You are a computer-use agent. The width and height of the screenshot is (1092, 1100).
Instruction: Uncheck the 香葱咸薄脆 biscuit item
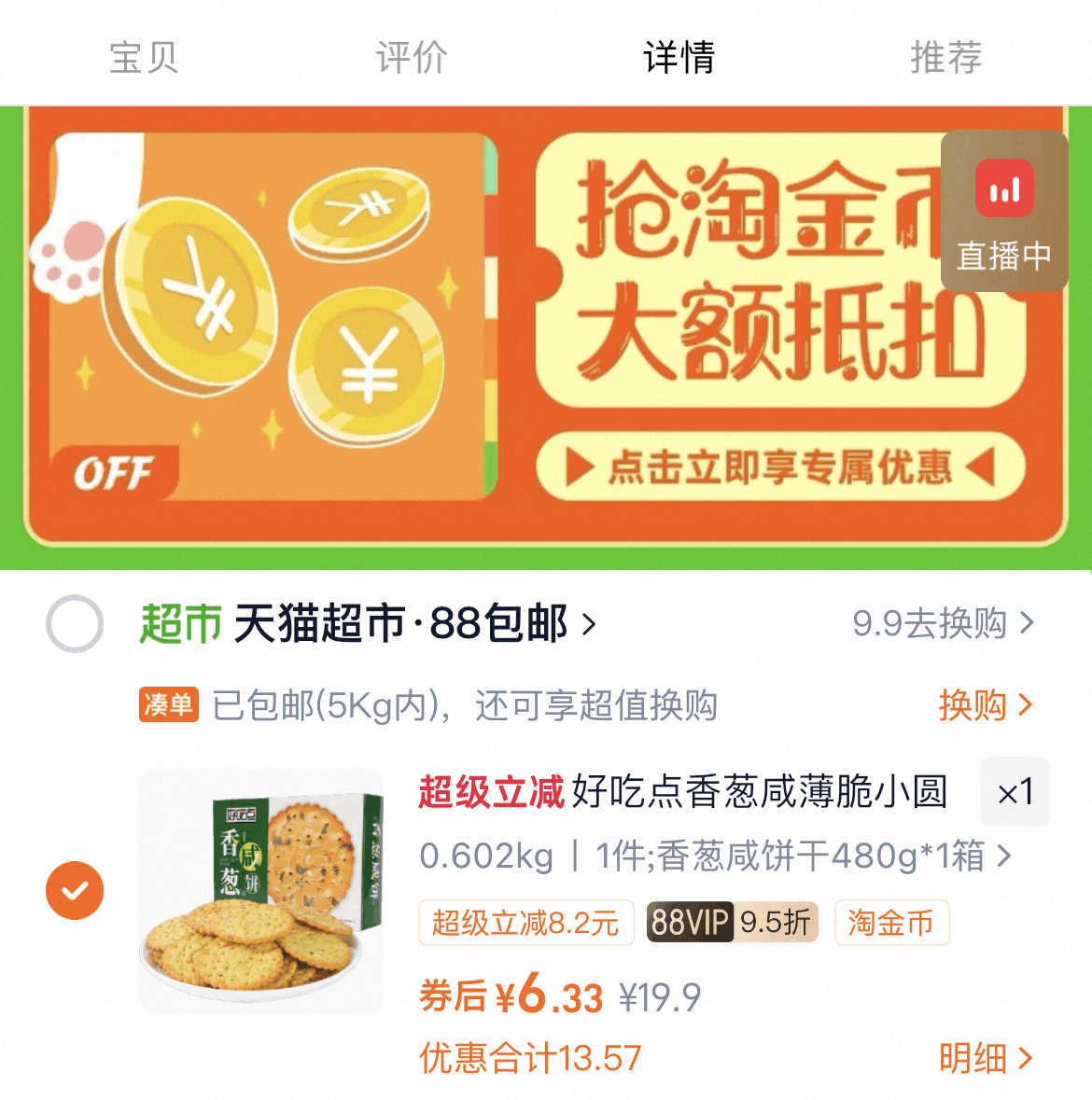(x=75, y=891)
